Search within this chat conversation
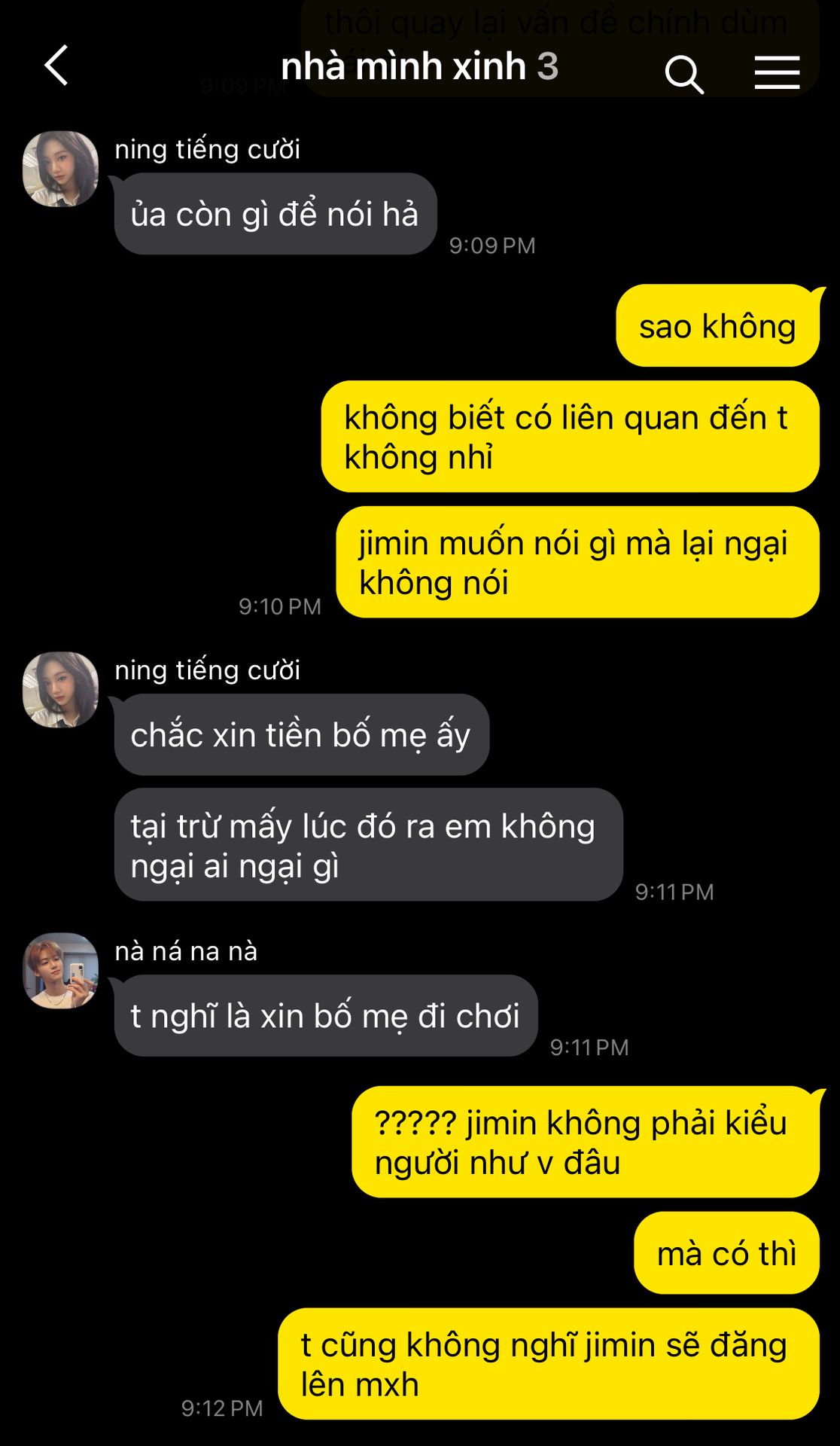Image resolution: width=840 pixels, height=1446 pixels. click(x=683, y=74)
